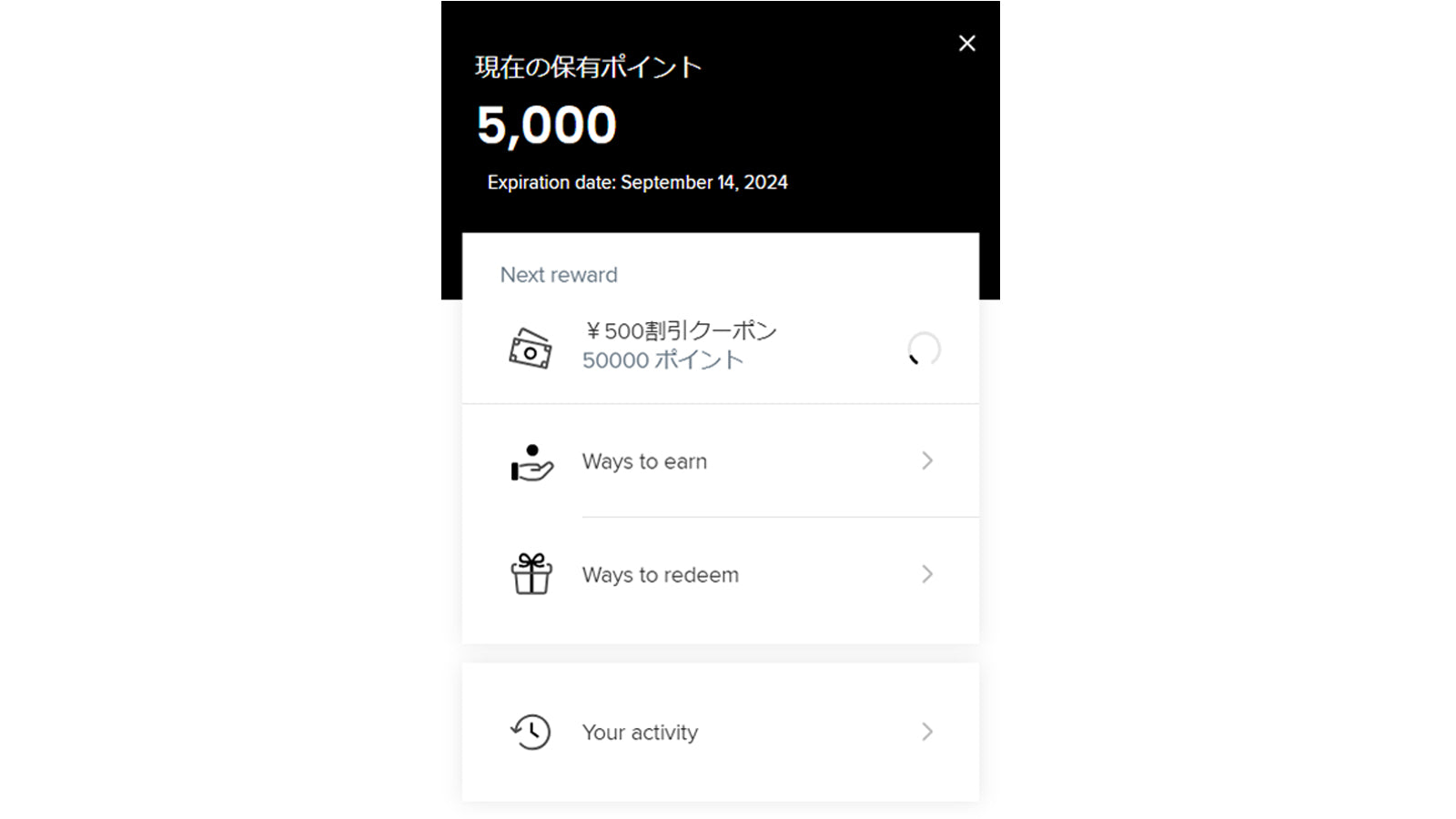Image resolution: width=1456 pixels, height=819 pixels.
Task: View Your activity history
Action: click(x=719, y=733)
